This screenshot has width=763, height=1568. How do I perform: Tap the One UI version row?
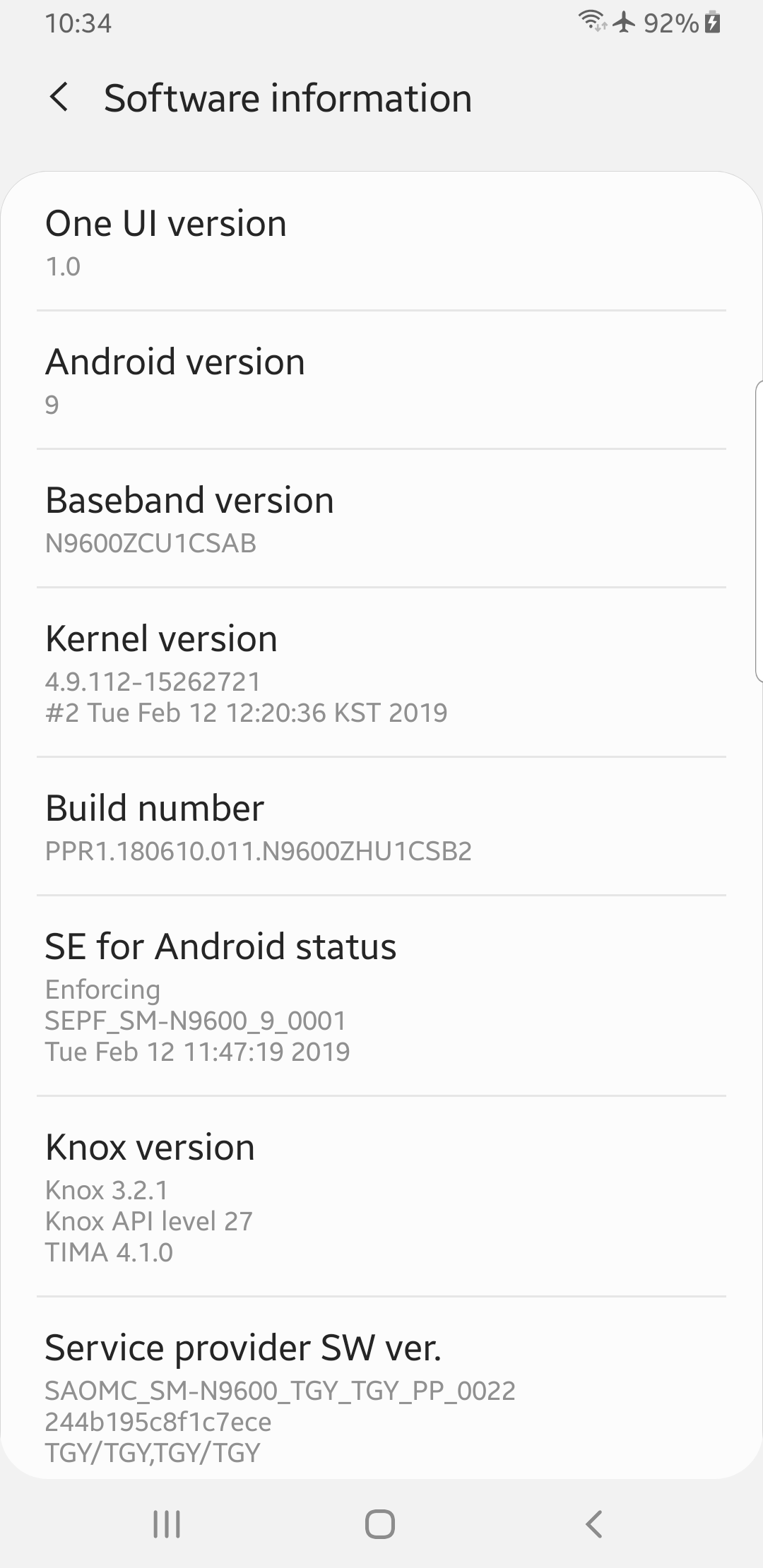pyautogui.click(x=381, y=242)
